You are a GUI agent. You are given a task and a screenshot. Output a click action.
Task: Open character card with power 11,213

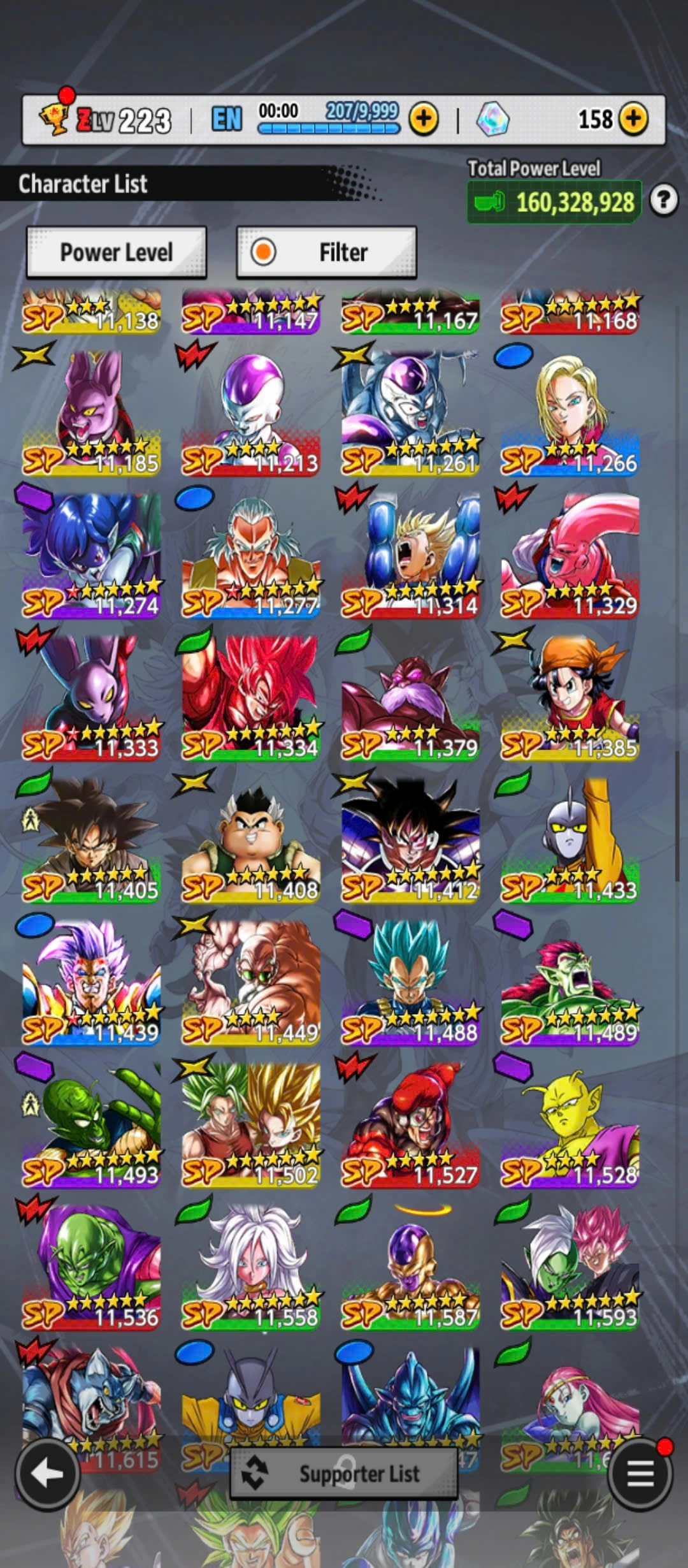(251, 411)
